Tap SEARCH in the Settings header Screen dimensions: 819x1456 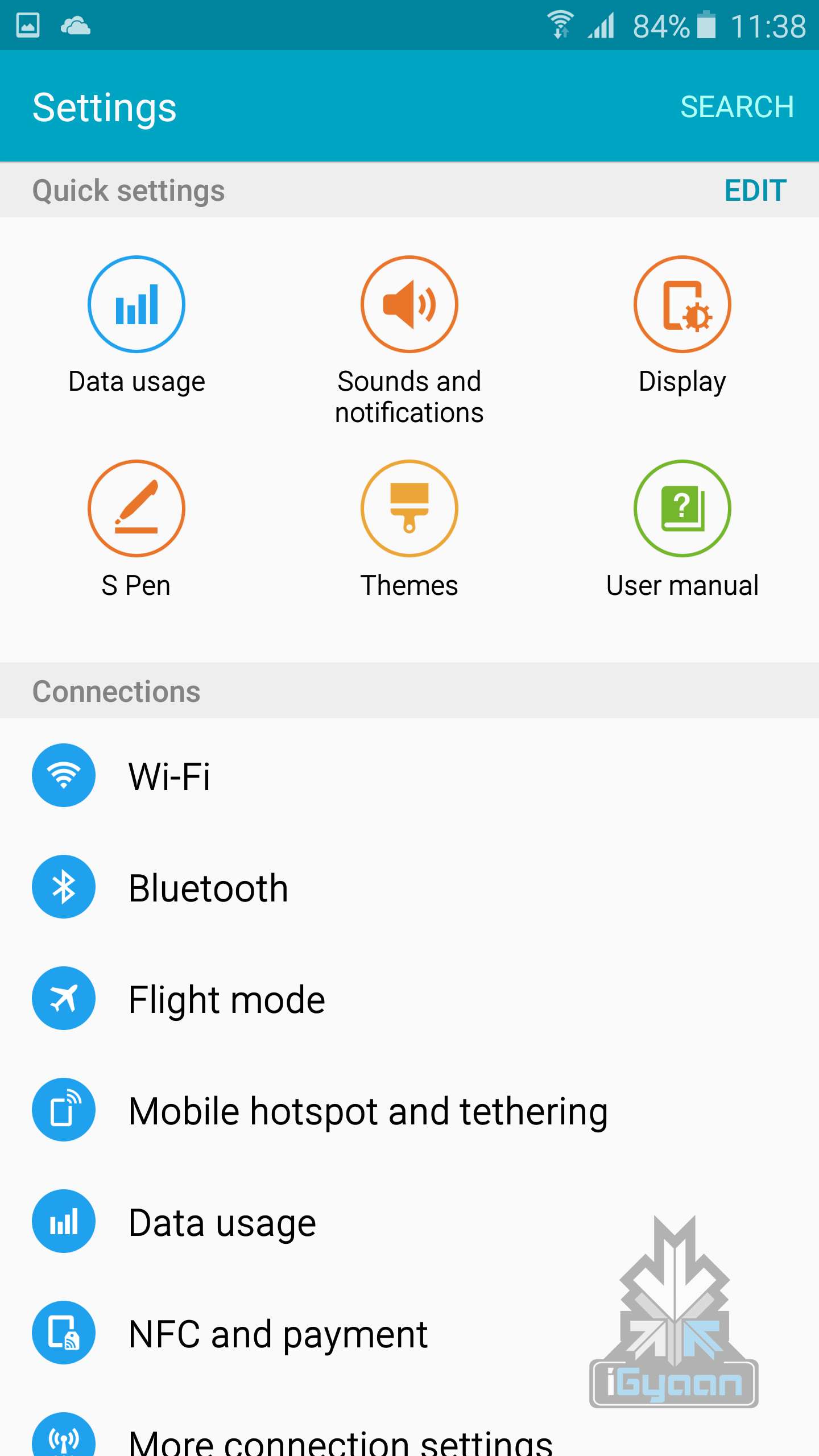[737, 107]
